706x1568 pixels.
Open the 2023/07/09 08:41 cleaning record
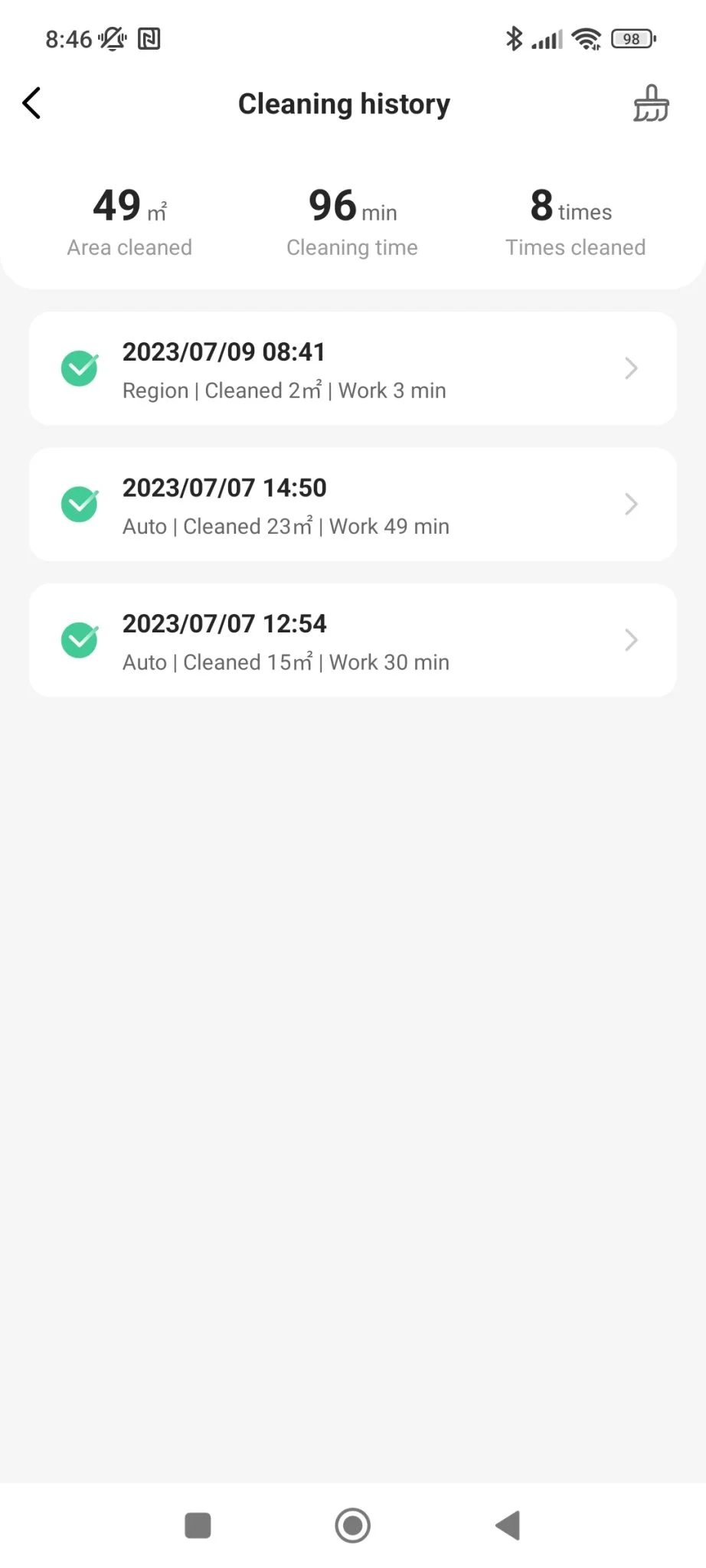(352, 369)
